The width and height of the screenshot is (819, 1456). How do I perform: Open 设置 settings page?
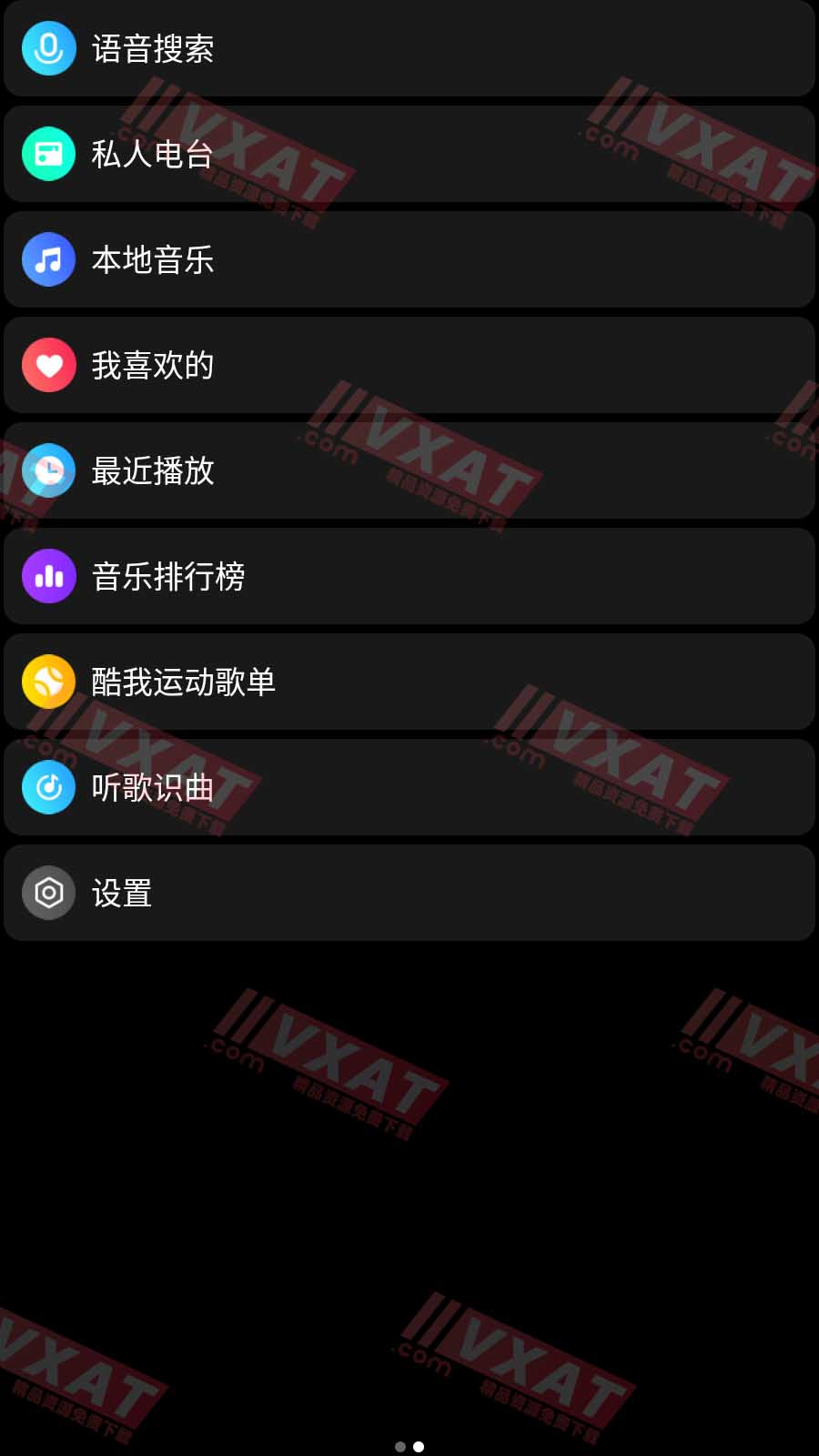coord(409,893)
